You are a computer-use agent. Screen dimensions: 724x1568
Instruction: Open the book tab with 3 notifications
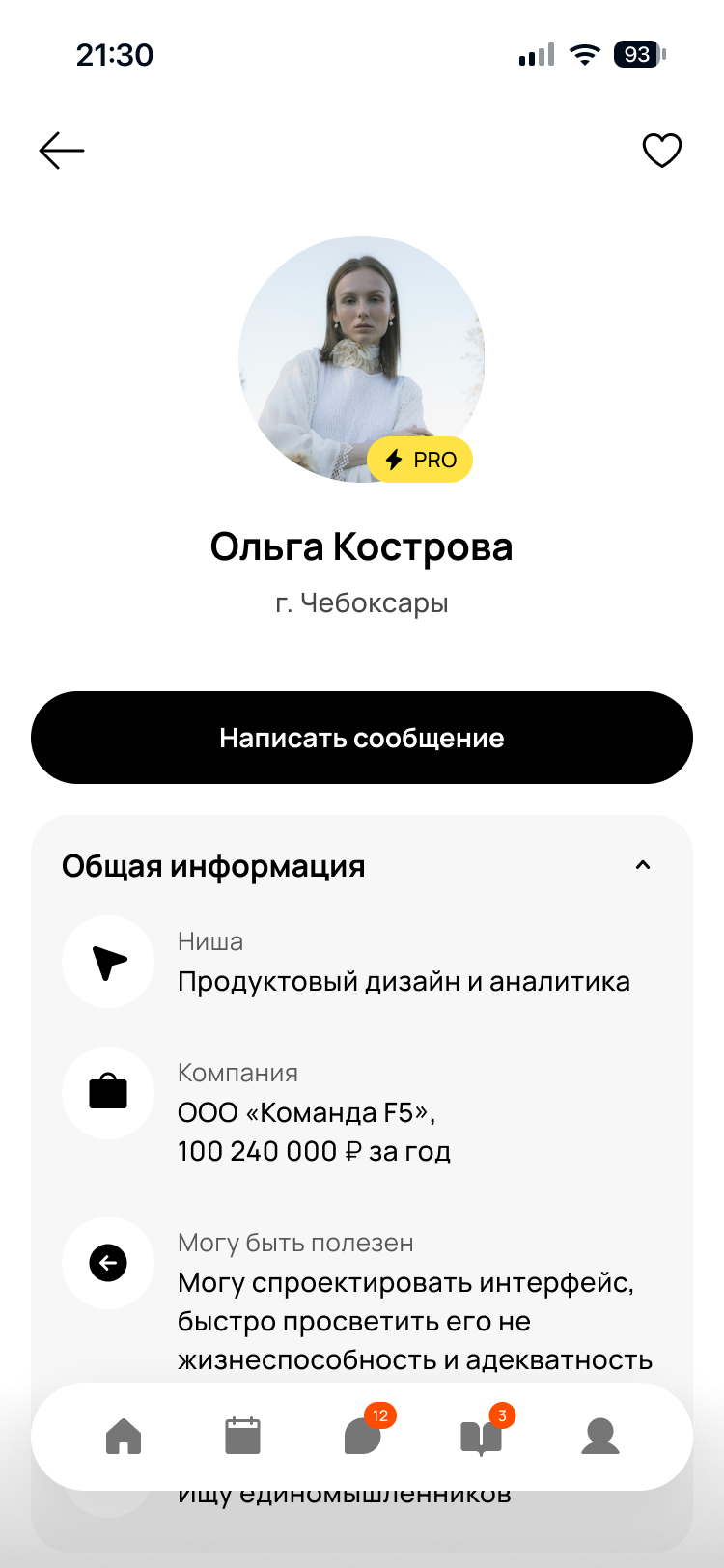coord(481,1437)
